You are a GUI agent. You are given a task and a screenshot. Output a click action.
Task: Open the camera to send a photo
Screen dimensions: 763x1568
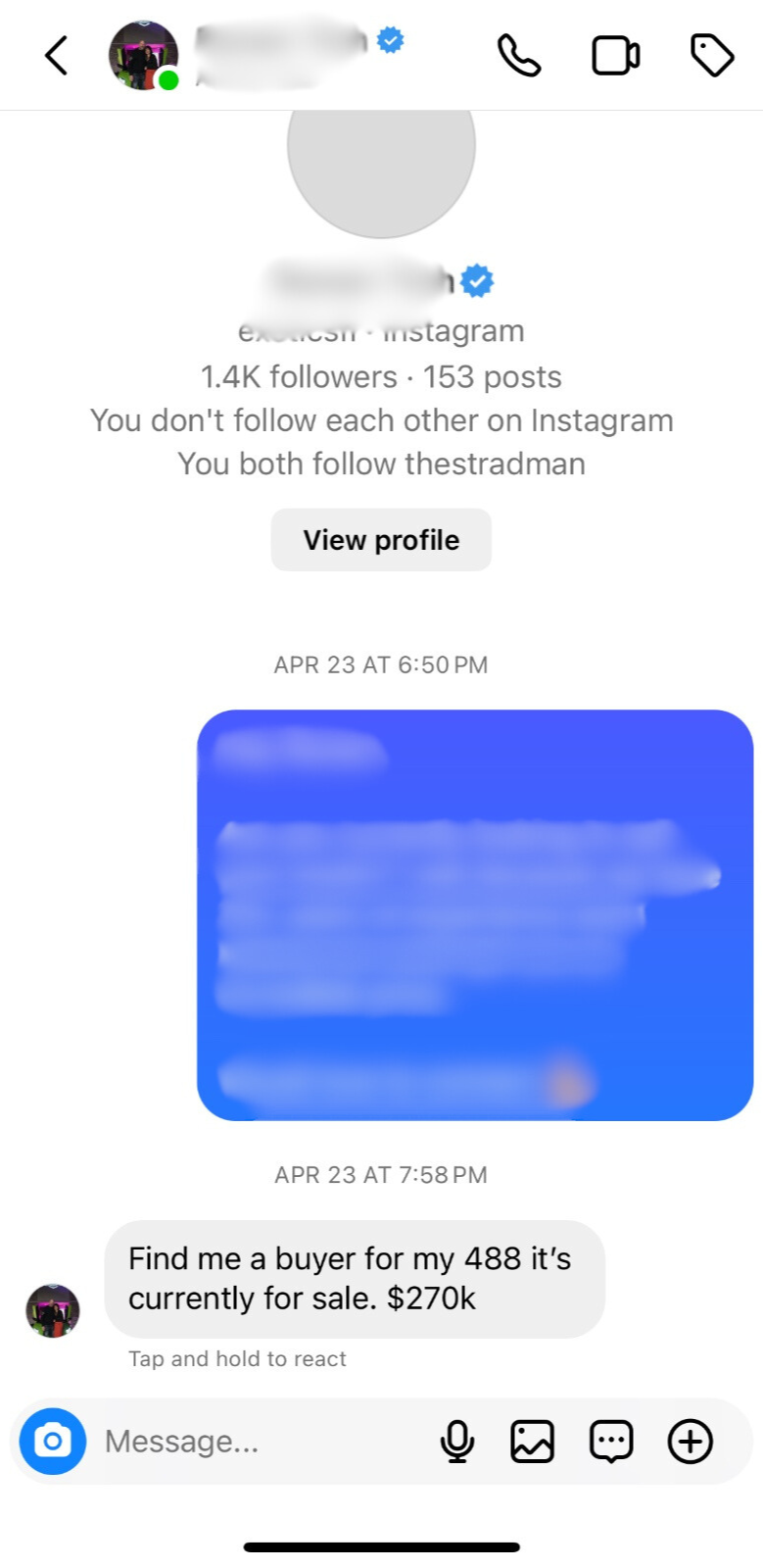coord(53,1442)
